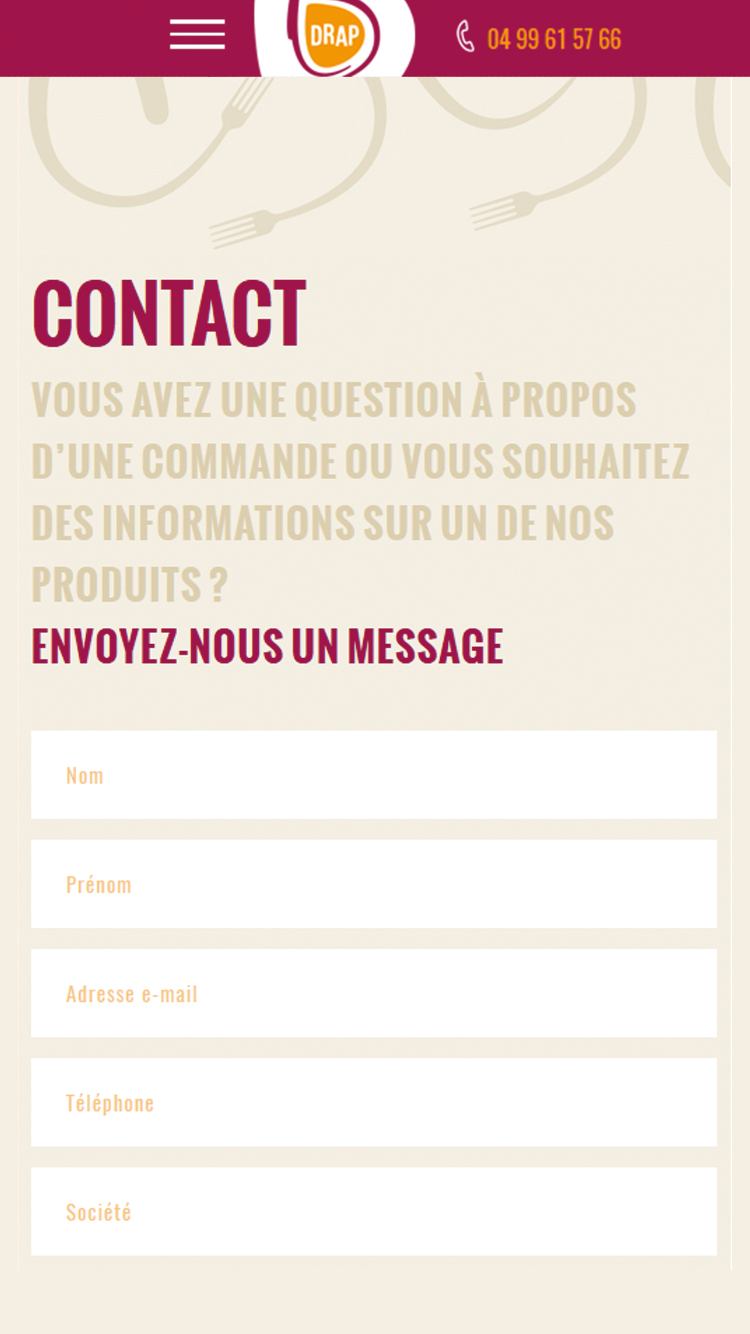750x1334 pixels.
Task: Activate the Téléphone input field
Action: click(374, 1102)
